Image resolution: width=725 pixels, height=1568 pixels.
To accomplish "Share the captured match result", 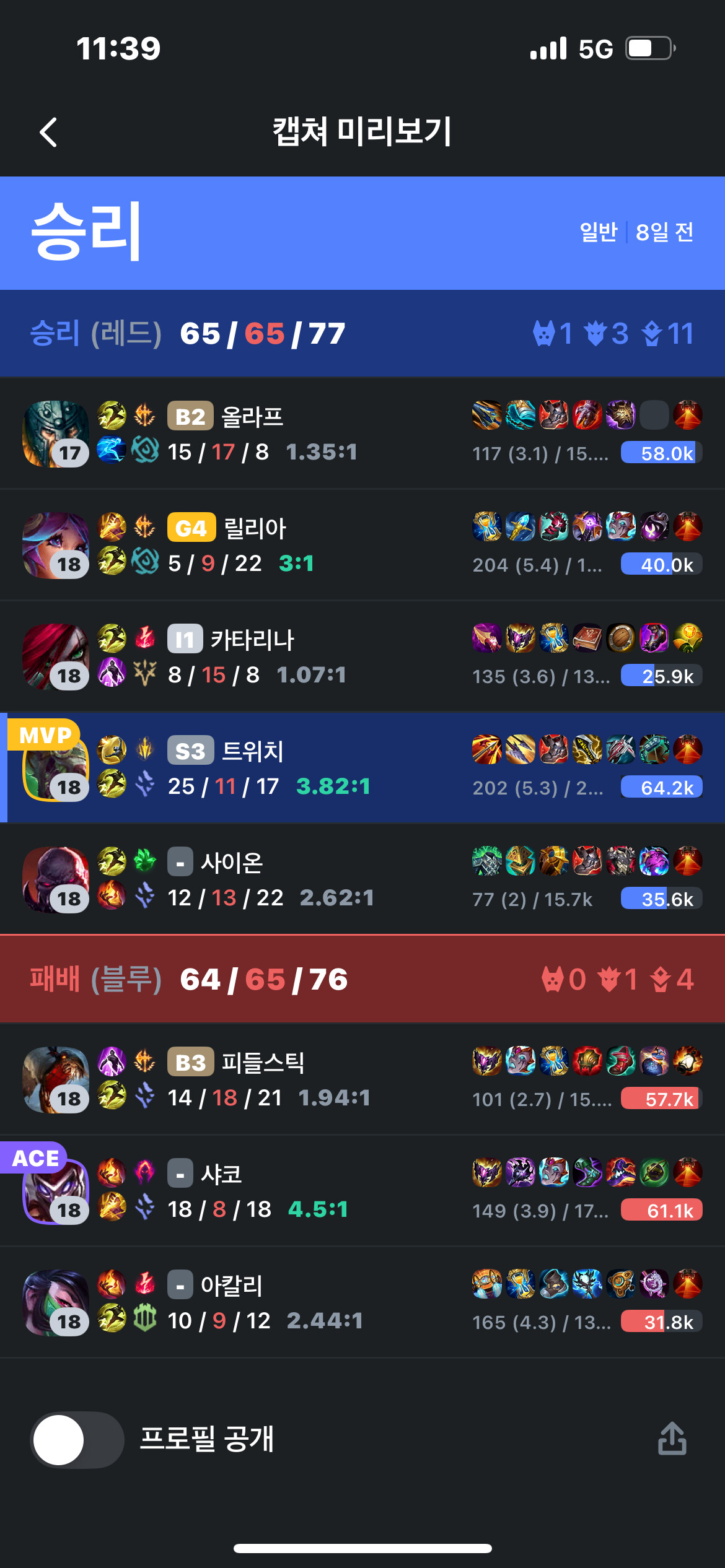I will coord(672,1438).
